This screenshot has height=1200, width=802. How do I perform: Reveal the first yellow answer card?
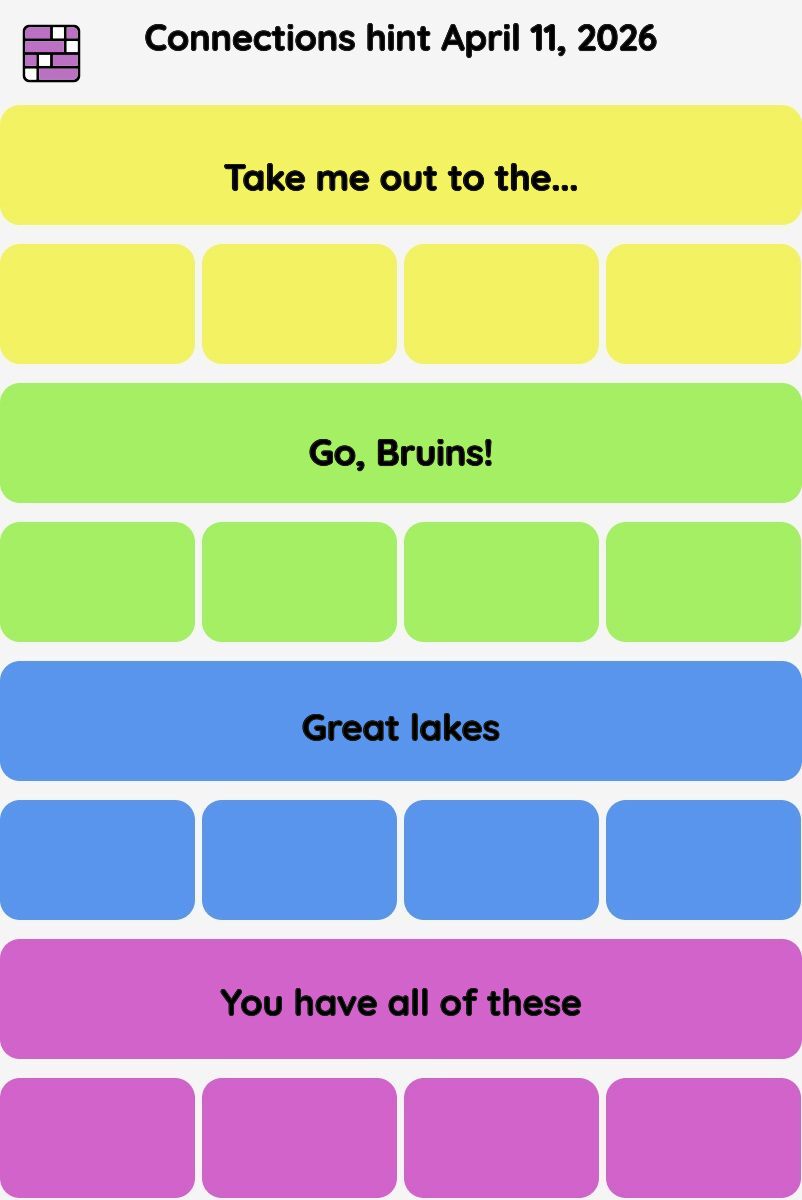click(x=98, y=302)
